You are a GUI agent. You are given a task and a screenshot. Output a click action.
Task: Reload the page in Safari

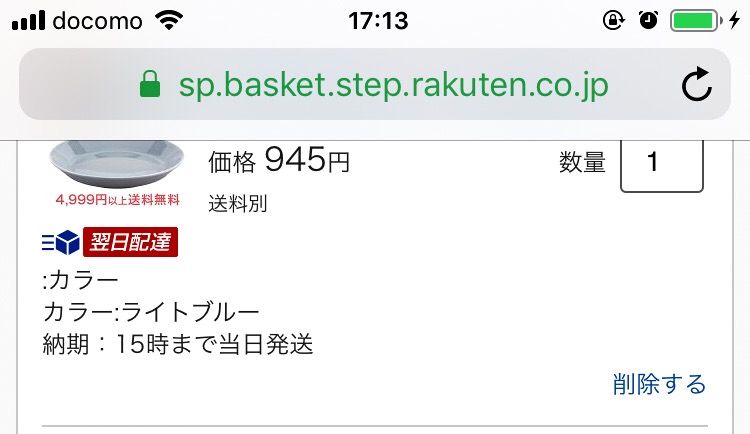click(696, 86)
